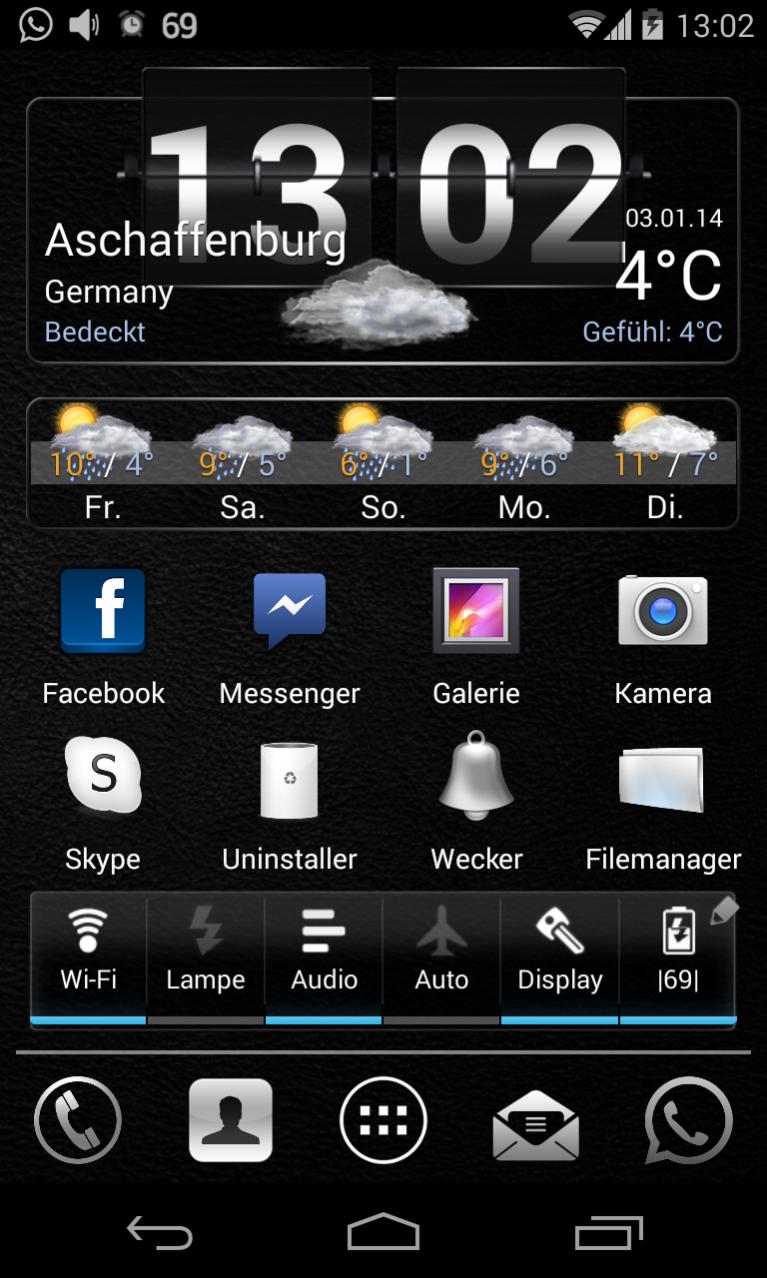The image size is (767, 1278).
Task: Toggle the Audio setting
Action: [324, 950]
